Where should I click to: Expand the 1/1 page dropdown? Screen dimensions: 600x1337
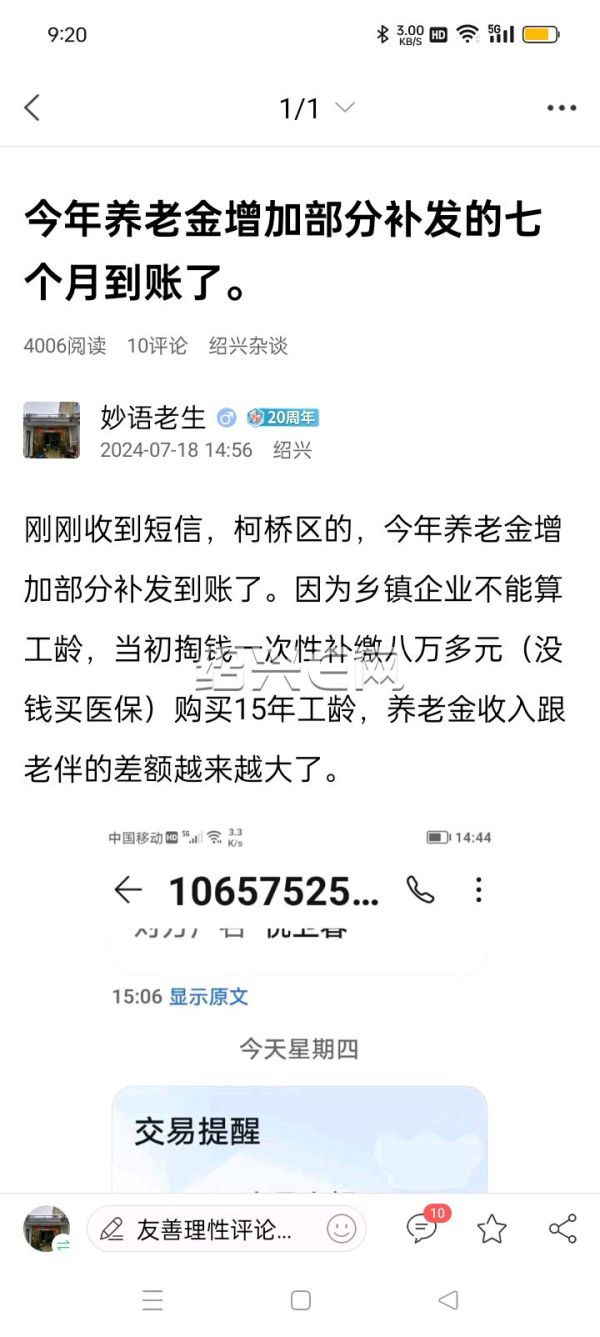[x=344, y=108]
